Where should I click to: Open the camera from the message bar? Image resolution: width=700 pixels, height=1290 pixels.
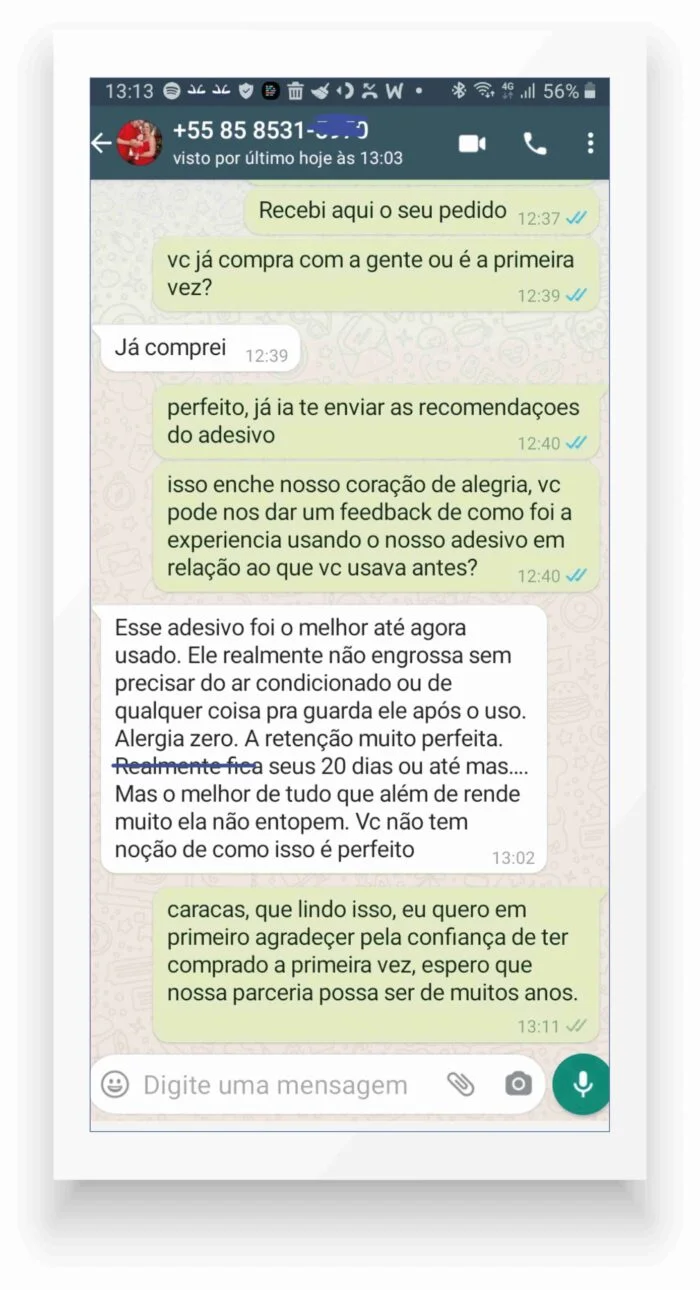pyautogui.click(x=518, y=1084)
